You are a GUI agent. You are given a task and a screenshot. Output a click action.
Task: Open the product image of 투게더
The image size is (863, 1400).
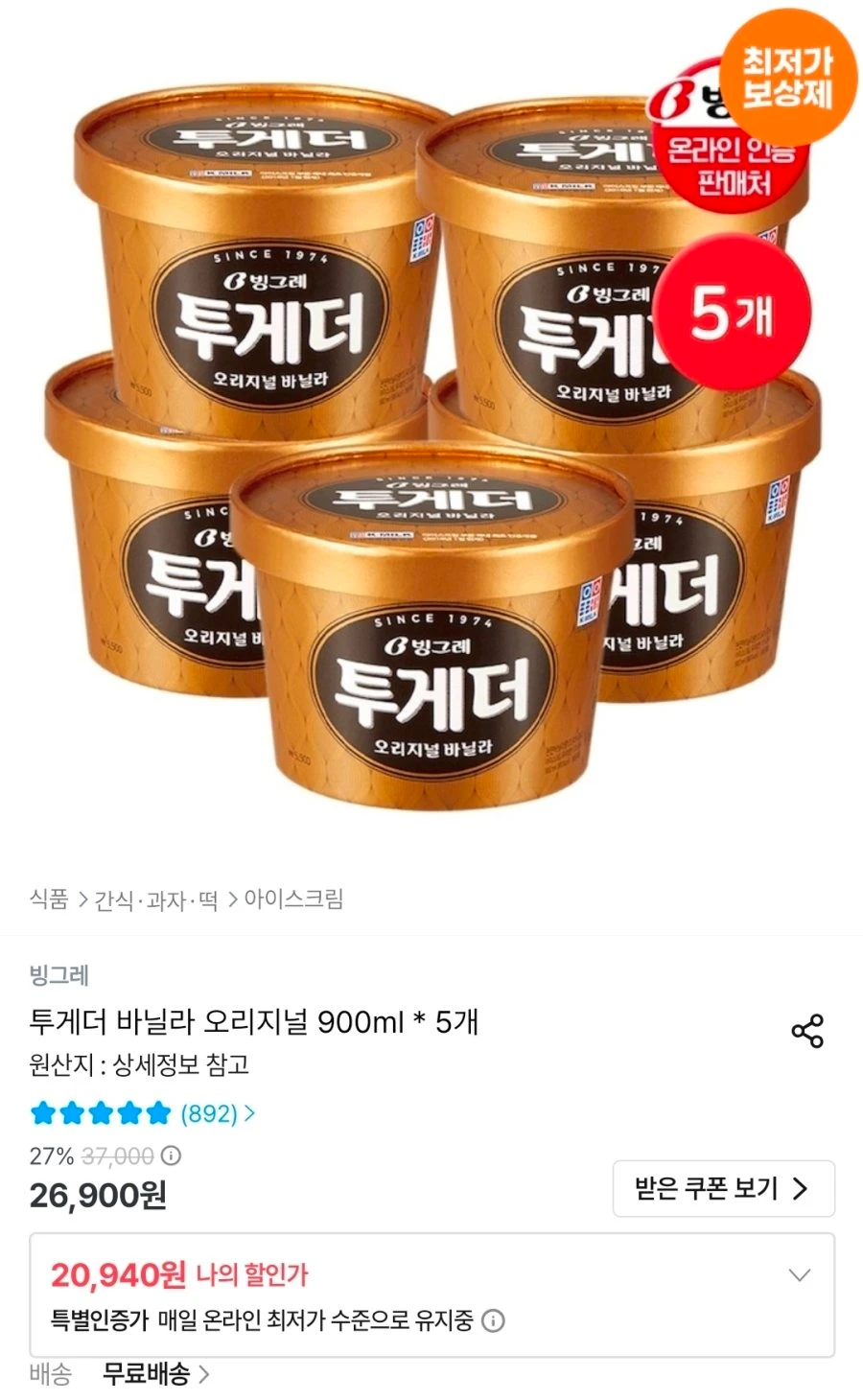(431, 422)
